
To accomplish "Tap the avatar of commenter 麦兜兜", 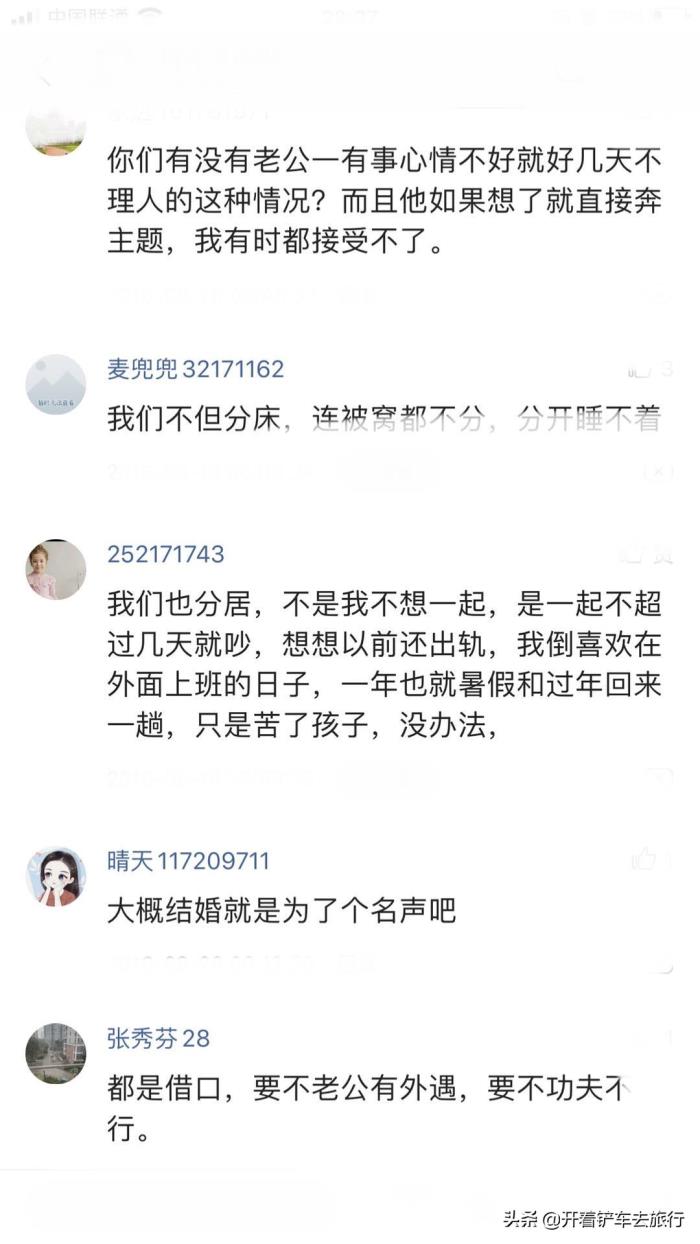I will [x=56, y=384].
